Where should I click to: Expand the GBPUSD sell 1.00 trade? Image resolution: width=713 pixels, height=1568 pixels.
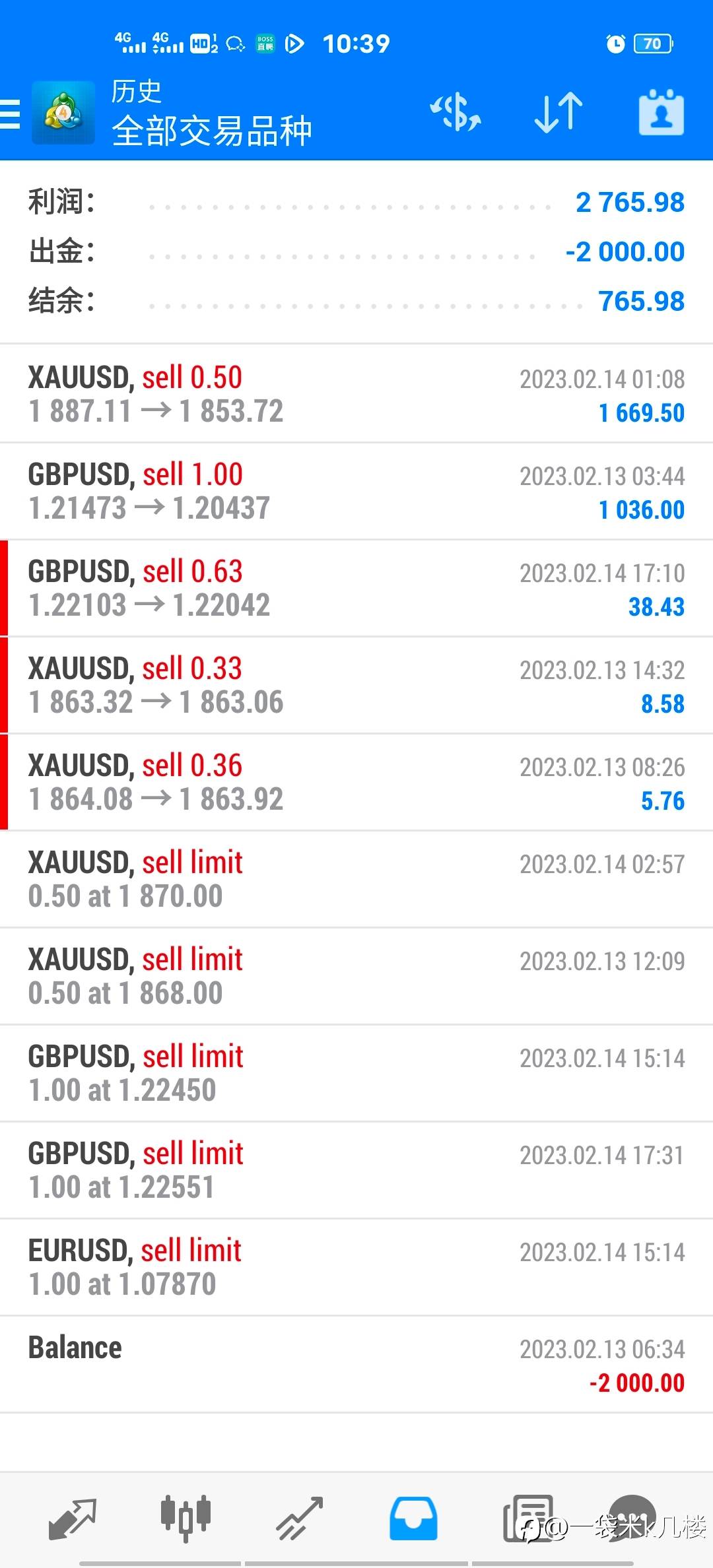pos(356,491)
